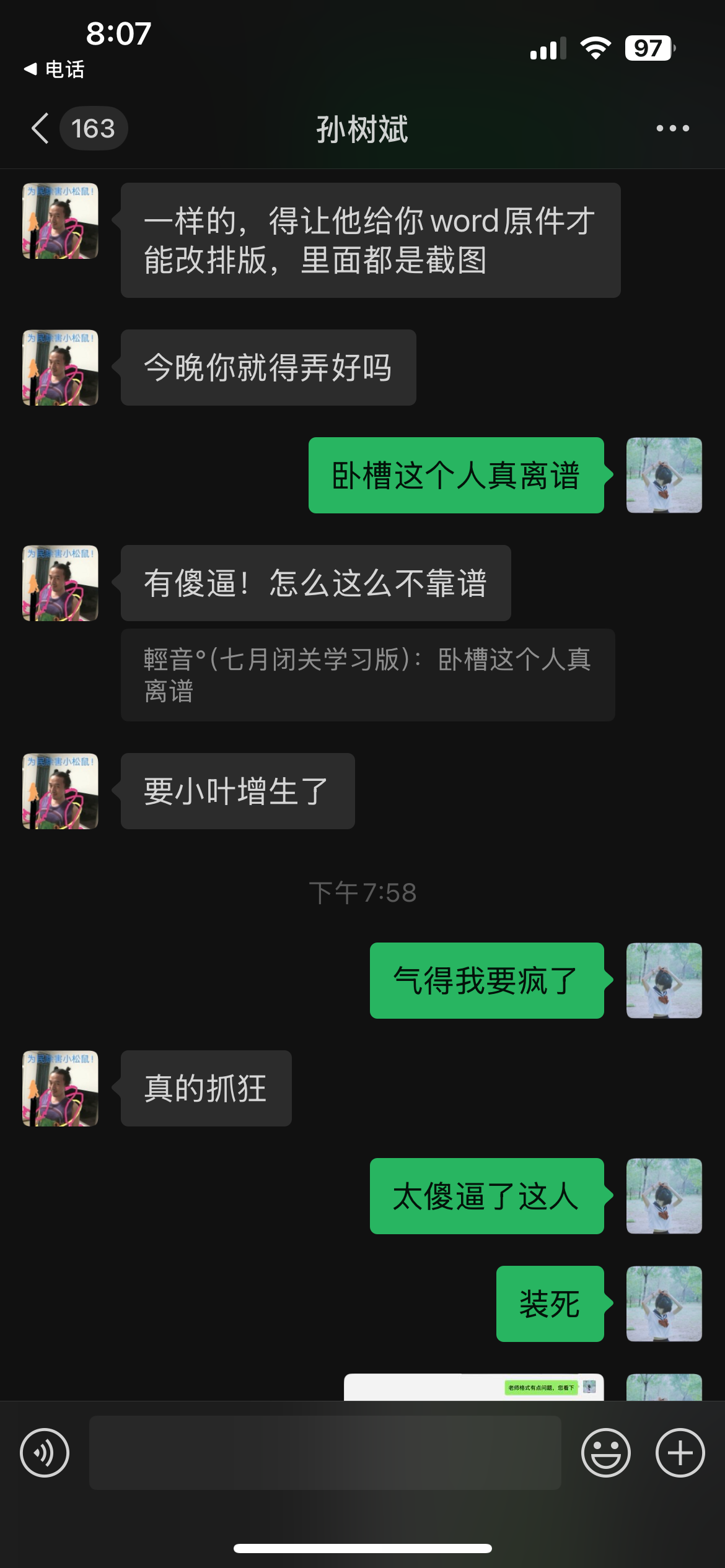
Task: Open the plus attachments menu
Action: 680,1453
